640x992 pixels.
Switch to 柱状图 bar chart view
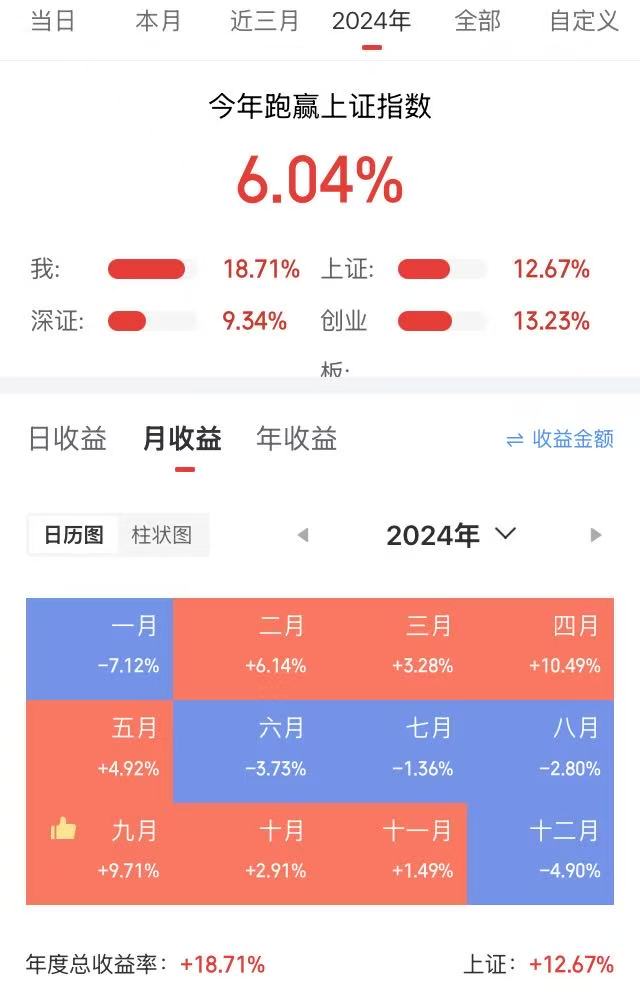[162, 535]
